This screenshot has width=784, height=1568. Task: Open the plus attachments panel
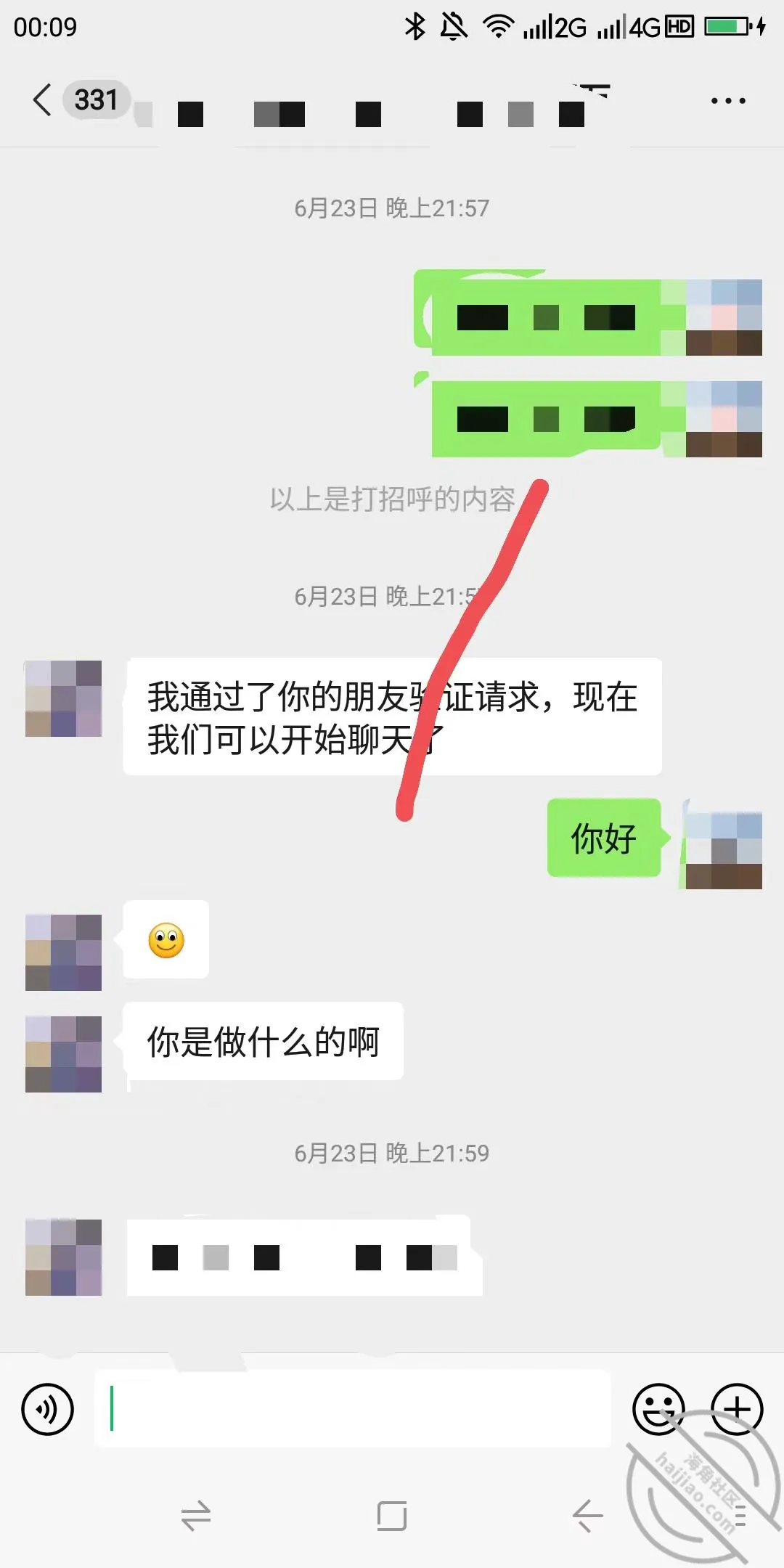tap(737, 1410)
